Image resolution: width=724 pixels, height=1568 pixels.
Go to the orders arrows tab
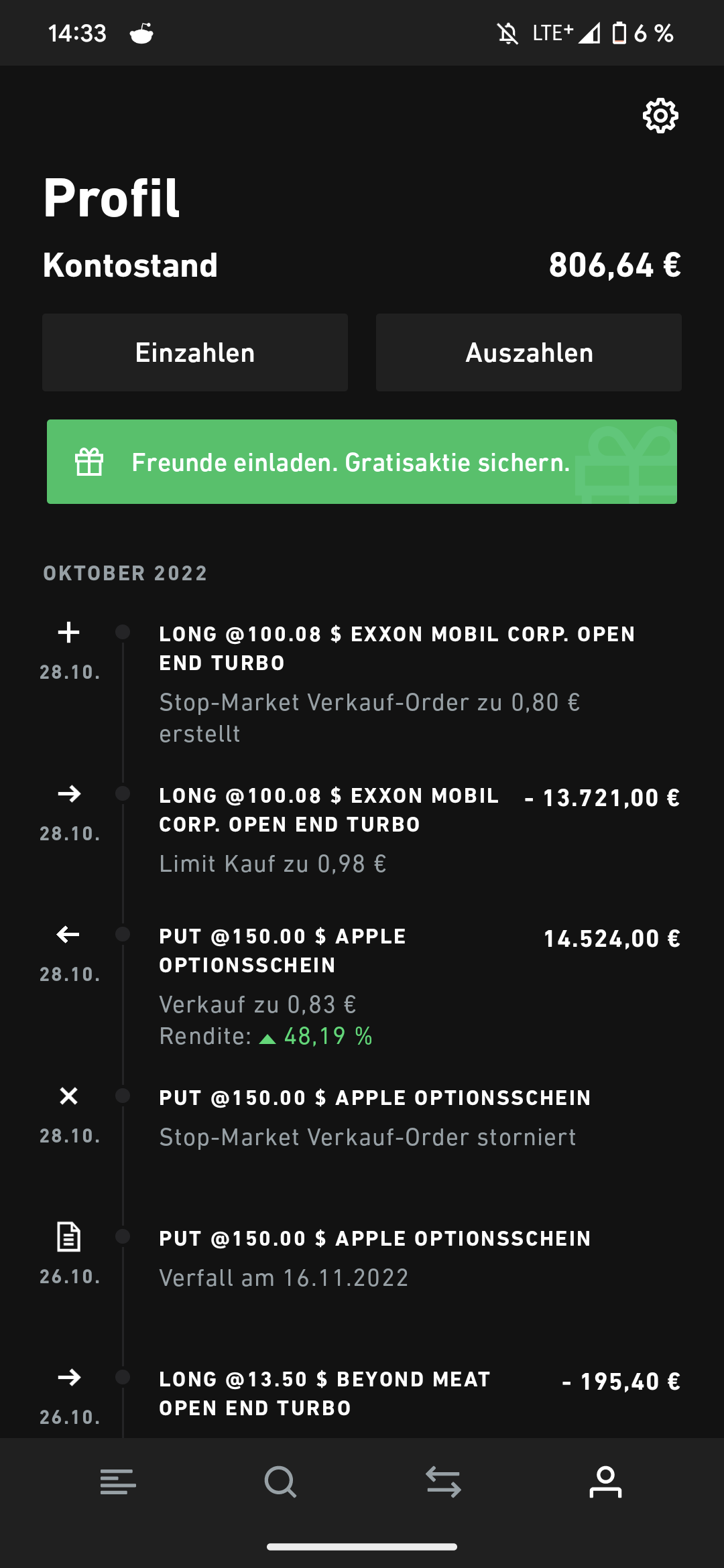pyautogui.click(x=443, y=1482)
